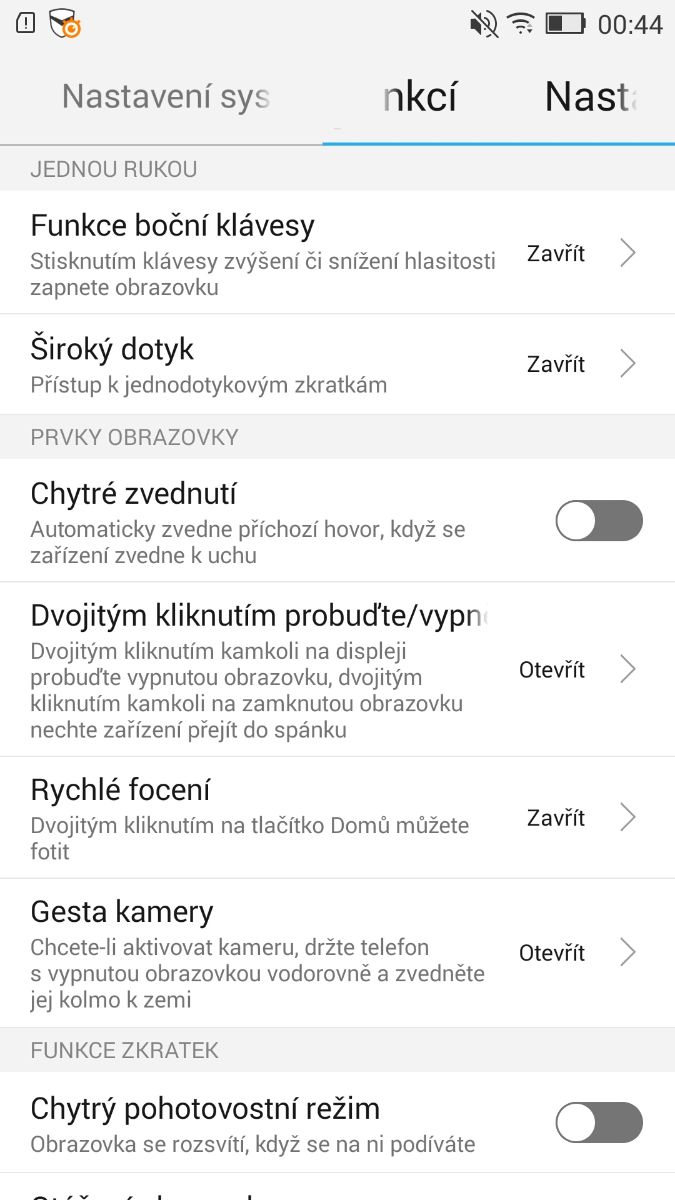Open Dvojitým kliknutím probuďte/vypněte settings
Screen dimensions: 675x1200
[336, 669]
